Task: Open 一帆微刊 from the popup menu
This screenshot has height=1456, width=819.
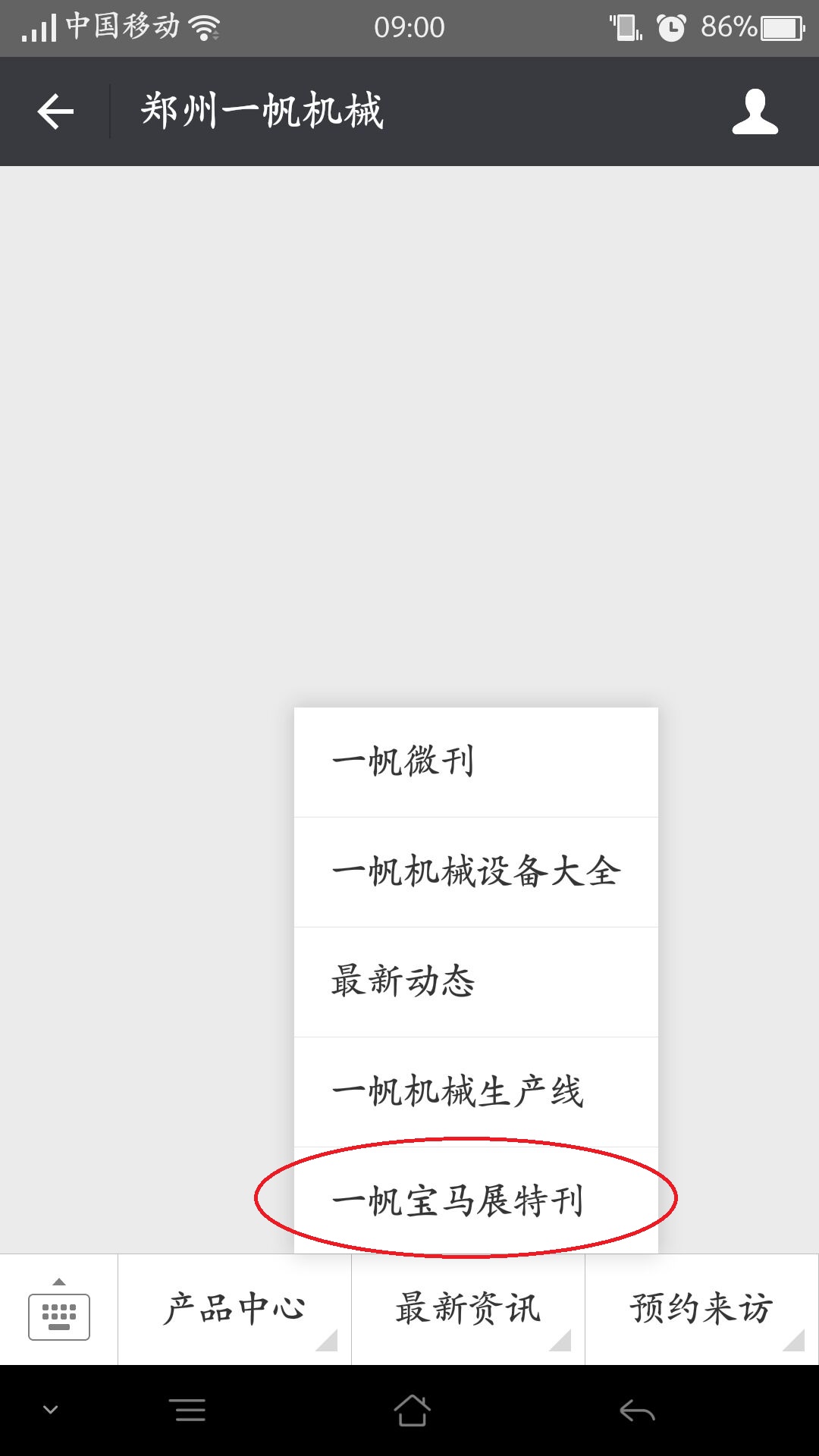Action: pyautogui.click(x=475, y=761)
